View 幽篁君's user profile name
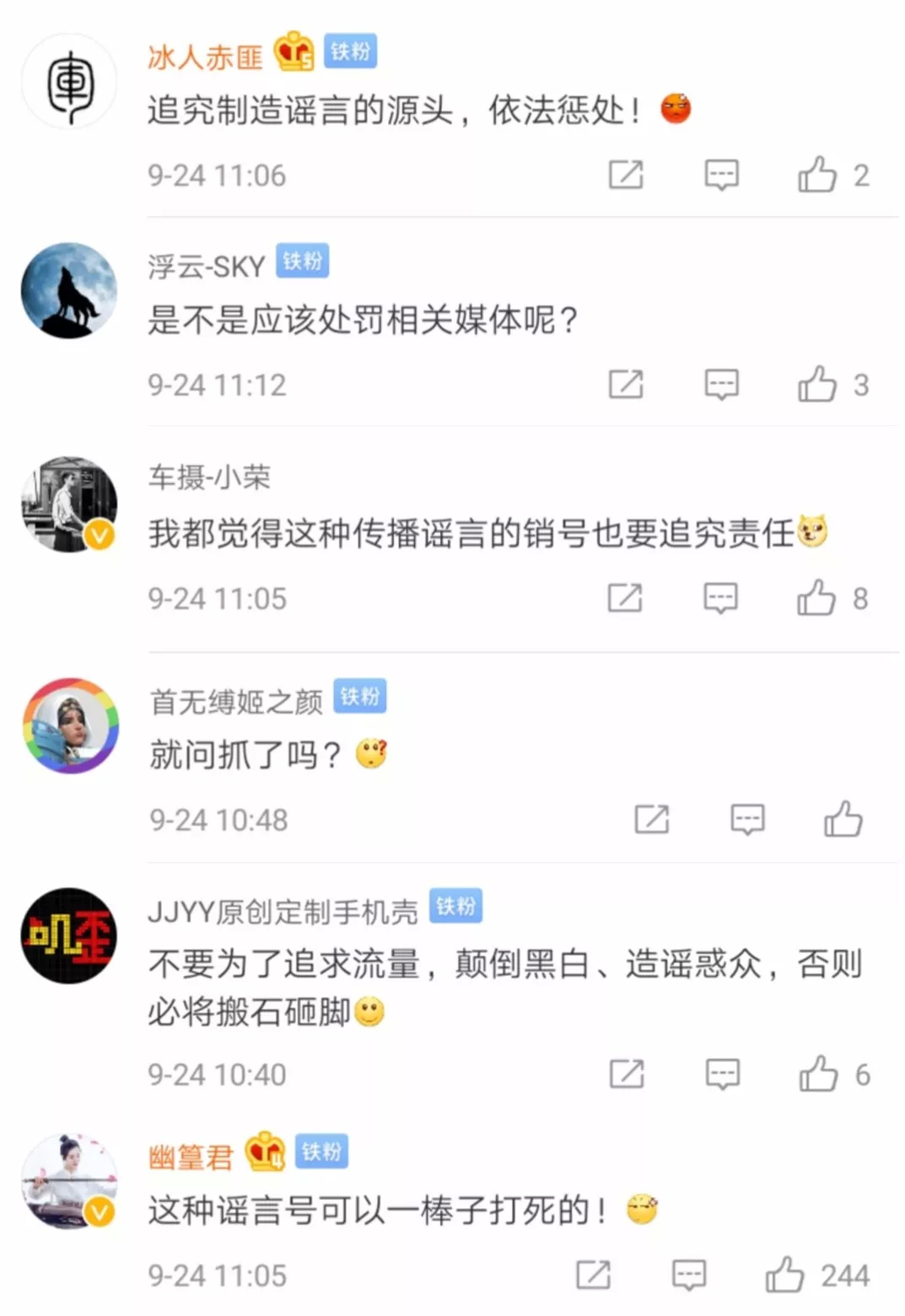Image resolution: width=905 pixels, height=1316 pixels. click(x=191, y=1157)
